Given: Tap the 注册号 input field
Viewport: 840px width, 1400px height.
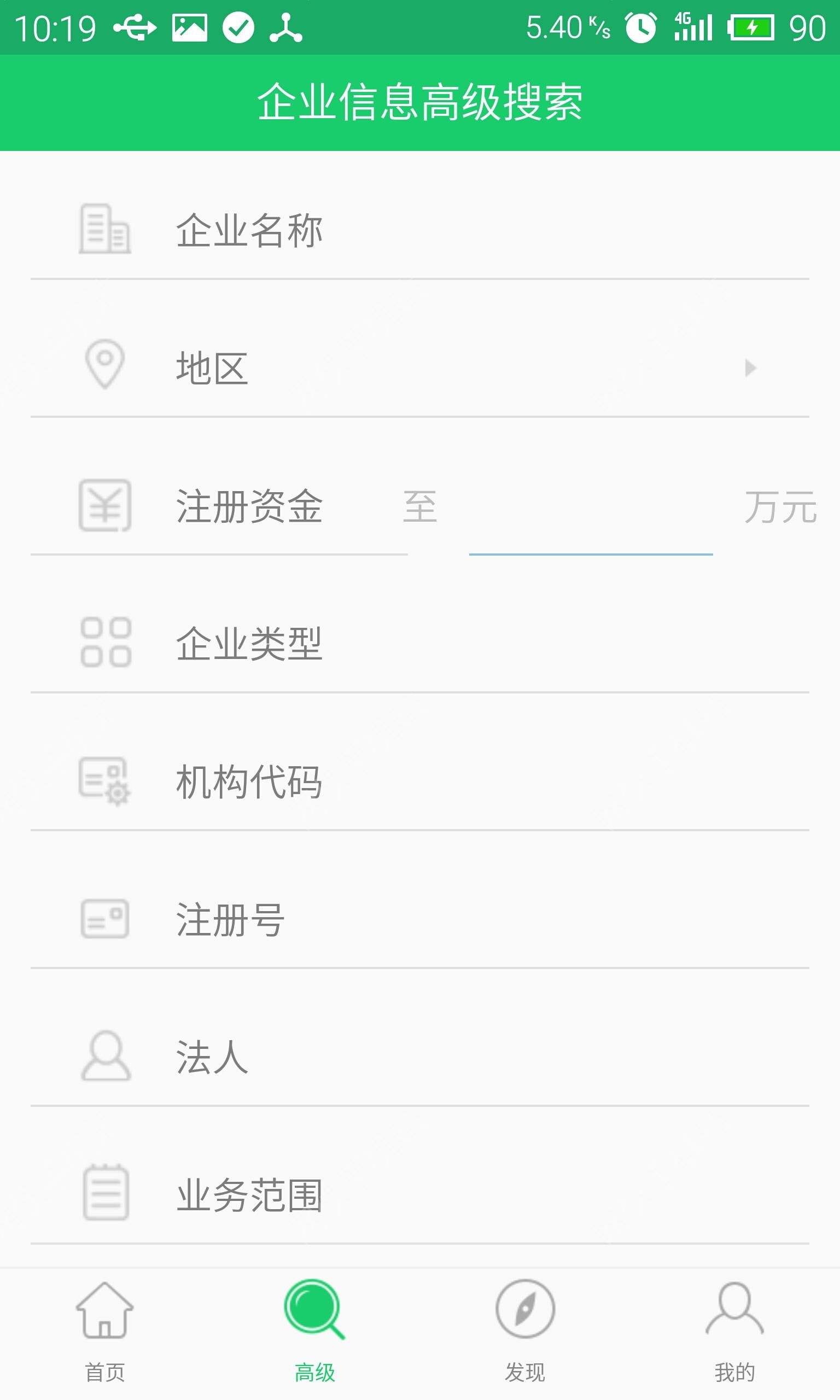Looking at the screenshot, I should (x=510, y=919).
